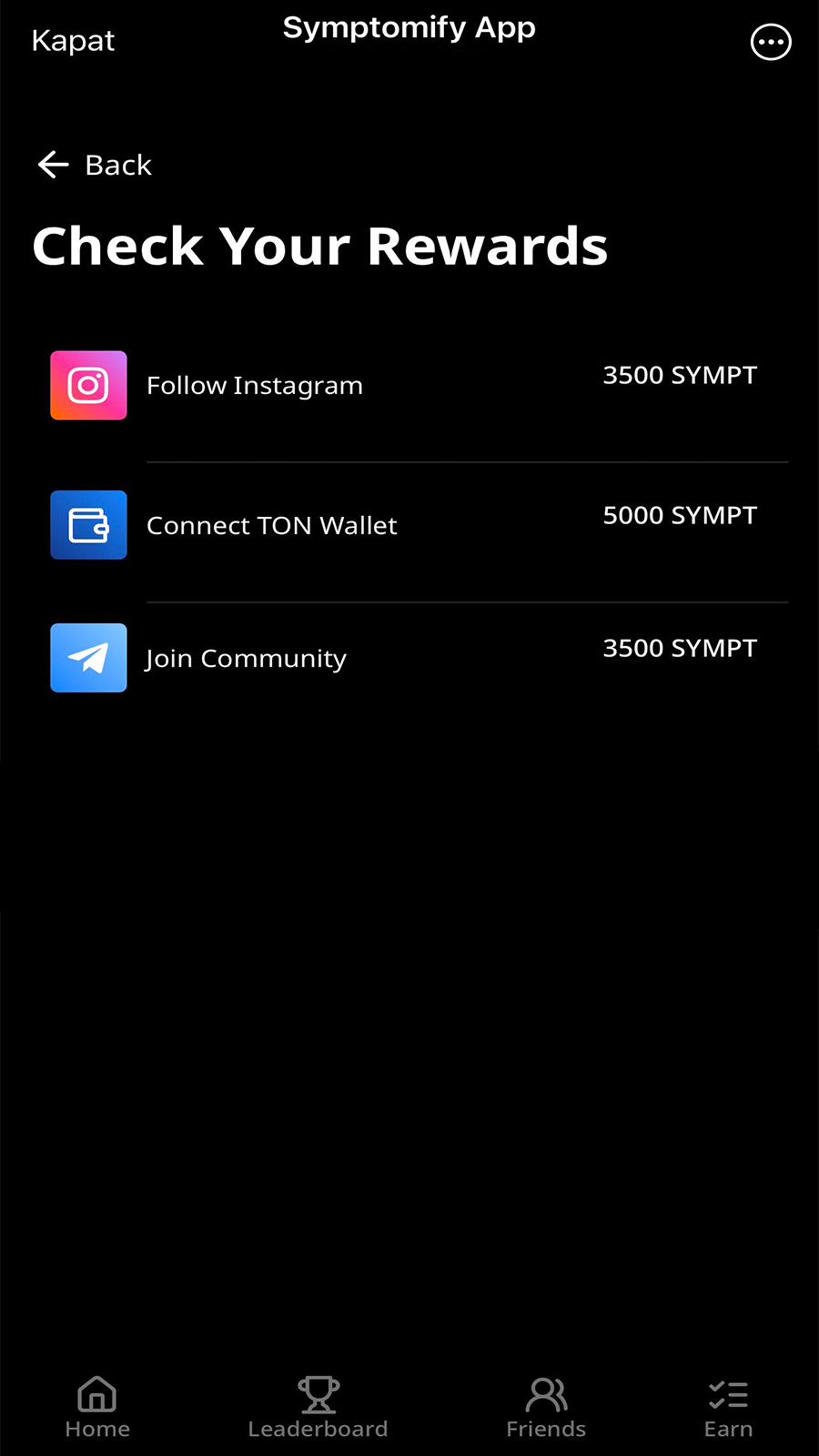819x1456 pixels.
Task: Tap the Symptomify App title
Action: pyautogui.click(x=409, y=27)
